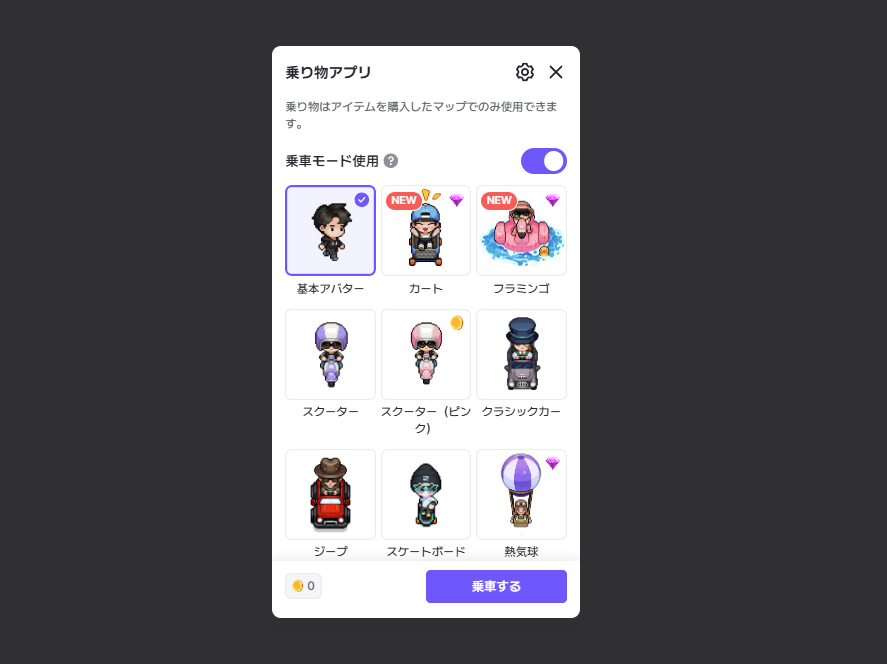Select the スクーター vehicle
The image size is (887, 664).
pos(330,354)
